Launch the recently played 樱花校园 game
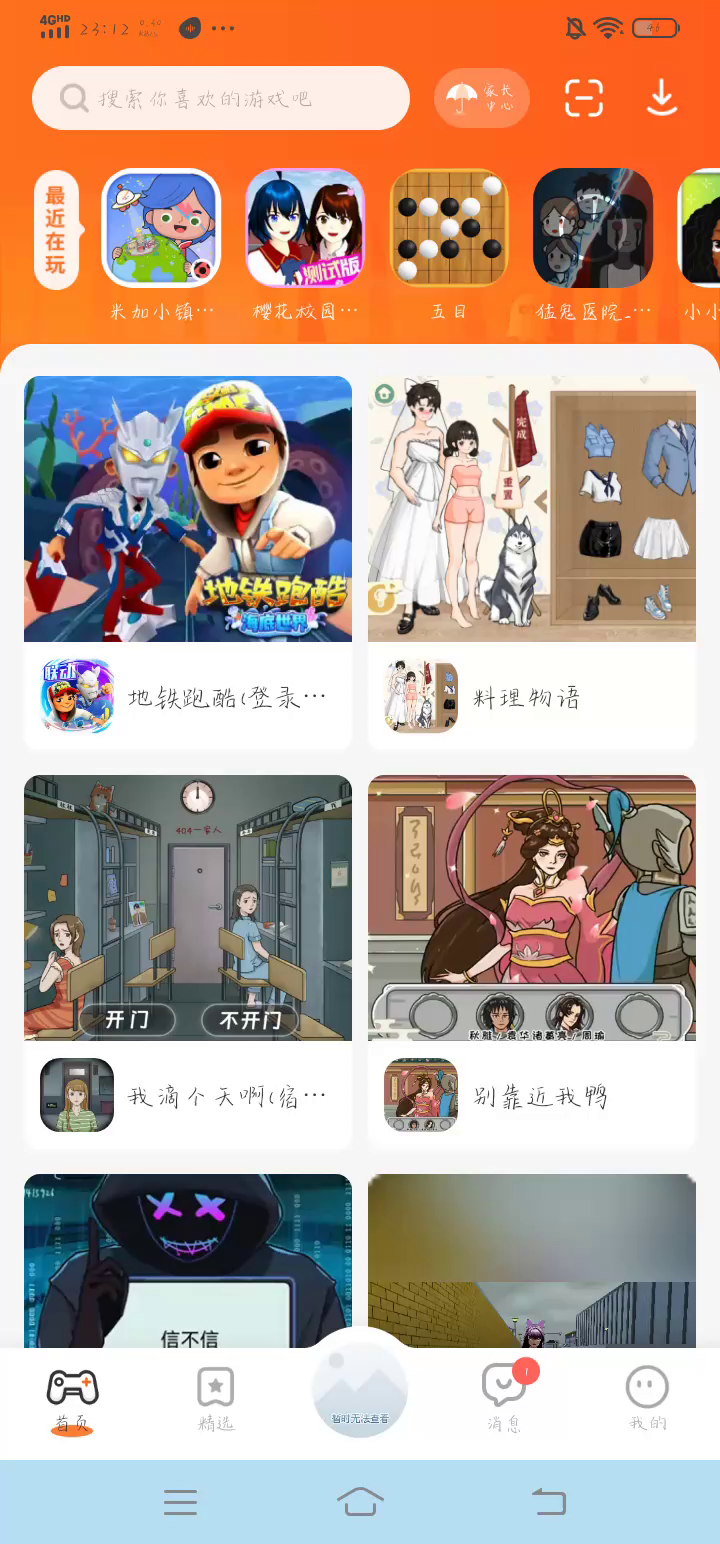 305,228
